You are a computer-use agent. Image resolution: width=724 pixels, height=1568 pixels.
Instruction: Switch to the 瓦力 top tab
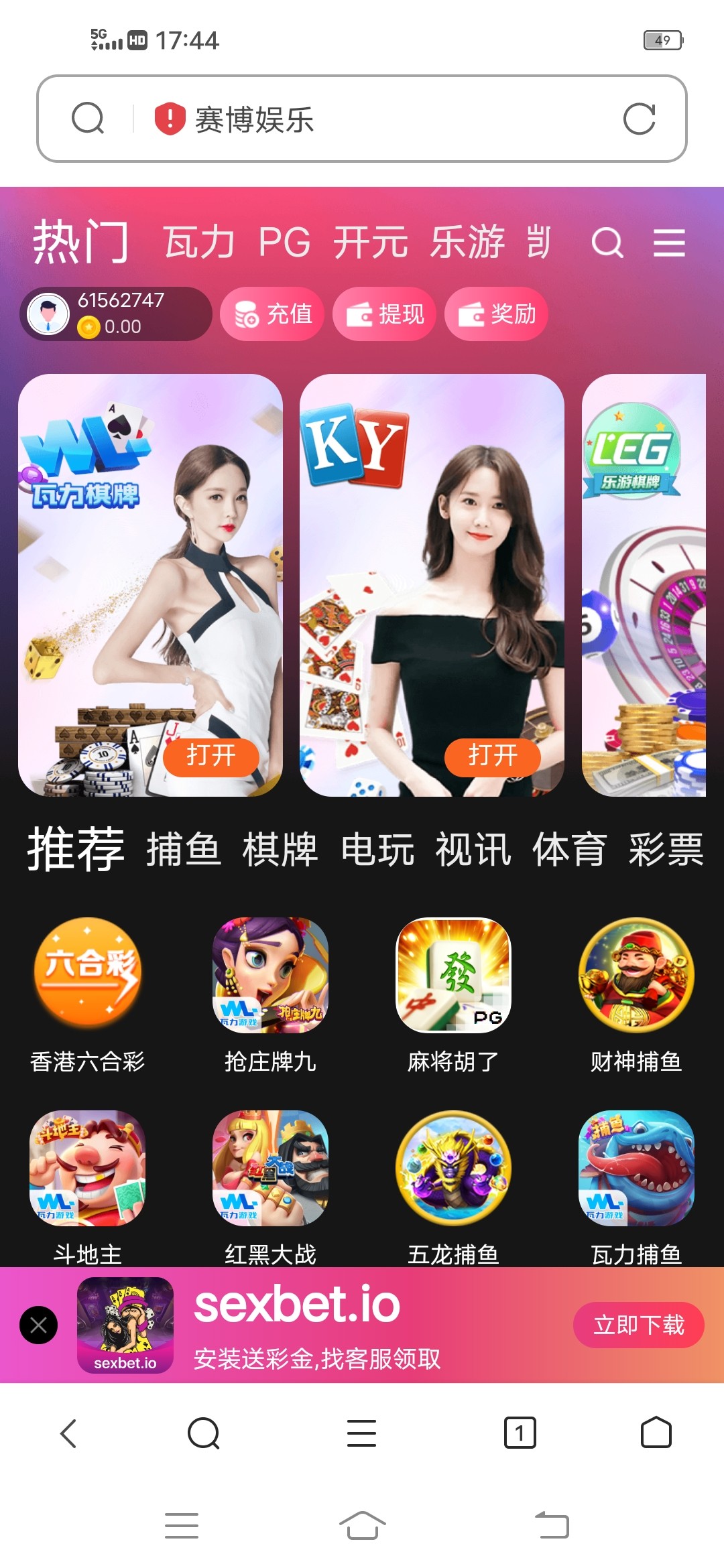click(199, 243)
